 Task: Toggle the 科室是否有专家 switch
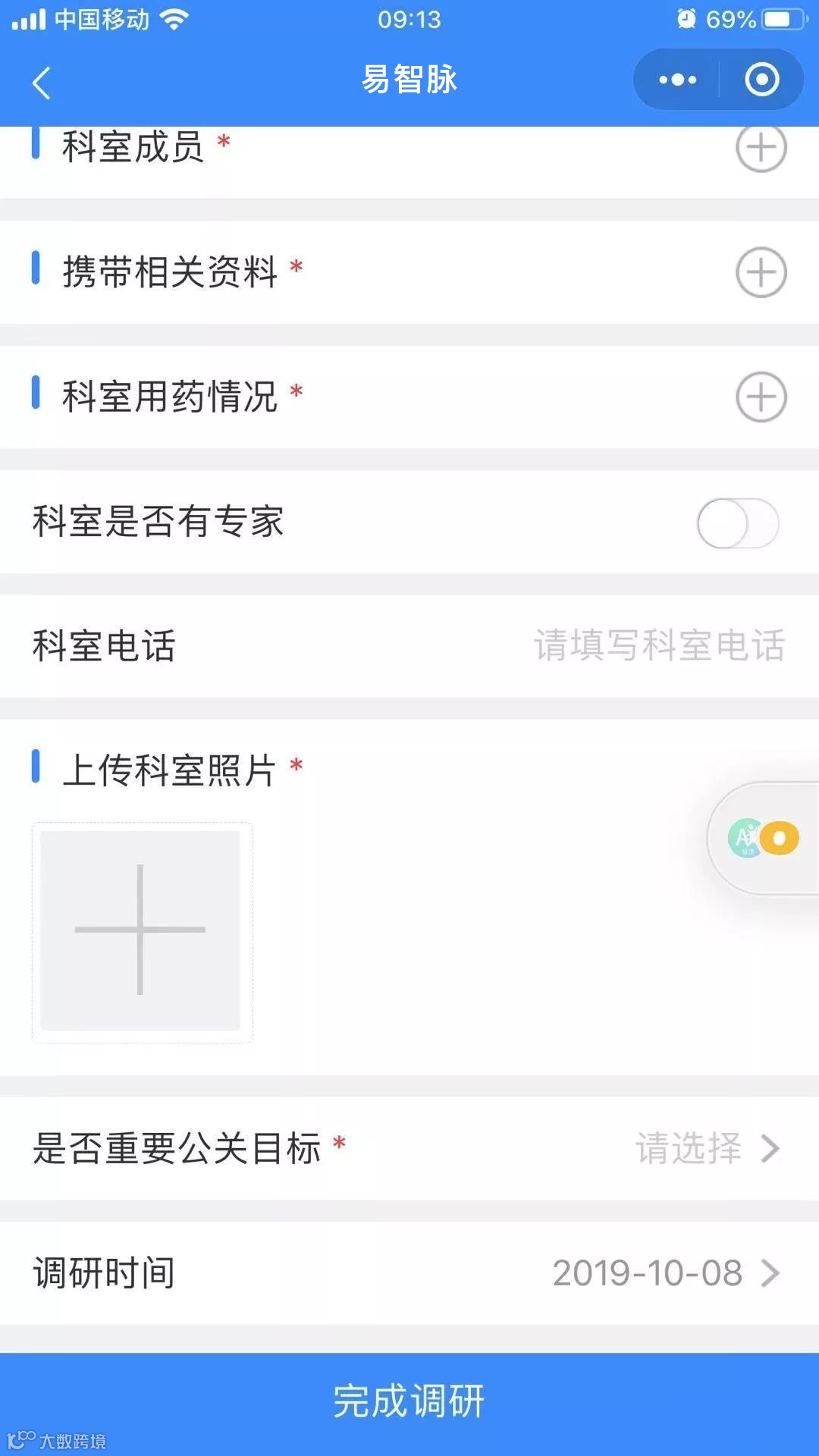tap(737, 523)
